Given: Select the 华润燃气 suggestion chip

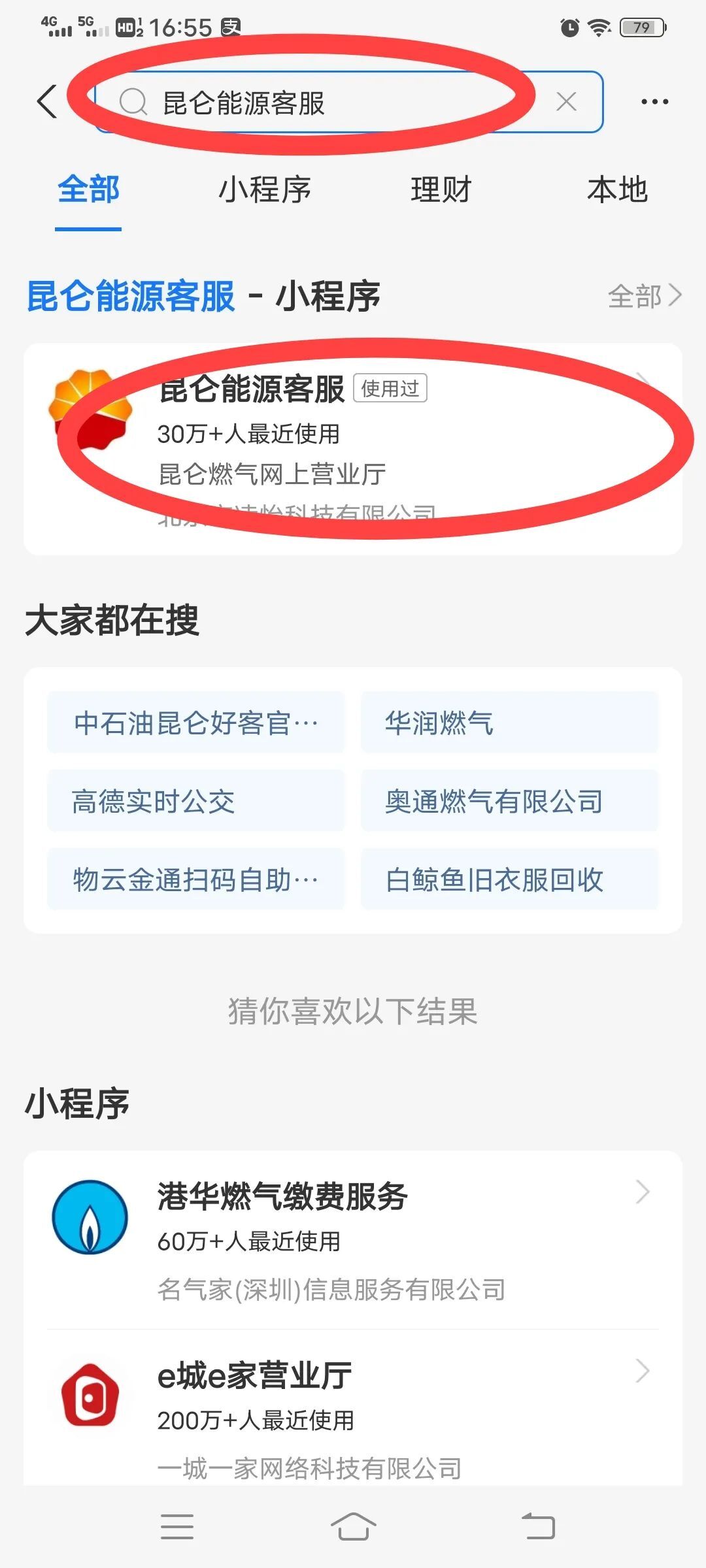Looking at the screenshot, I should [x=510, y=723].
